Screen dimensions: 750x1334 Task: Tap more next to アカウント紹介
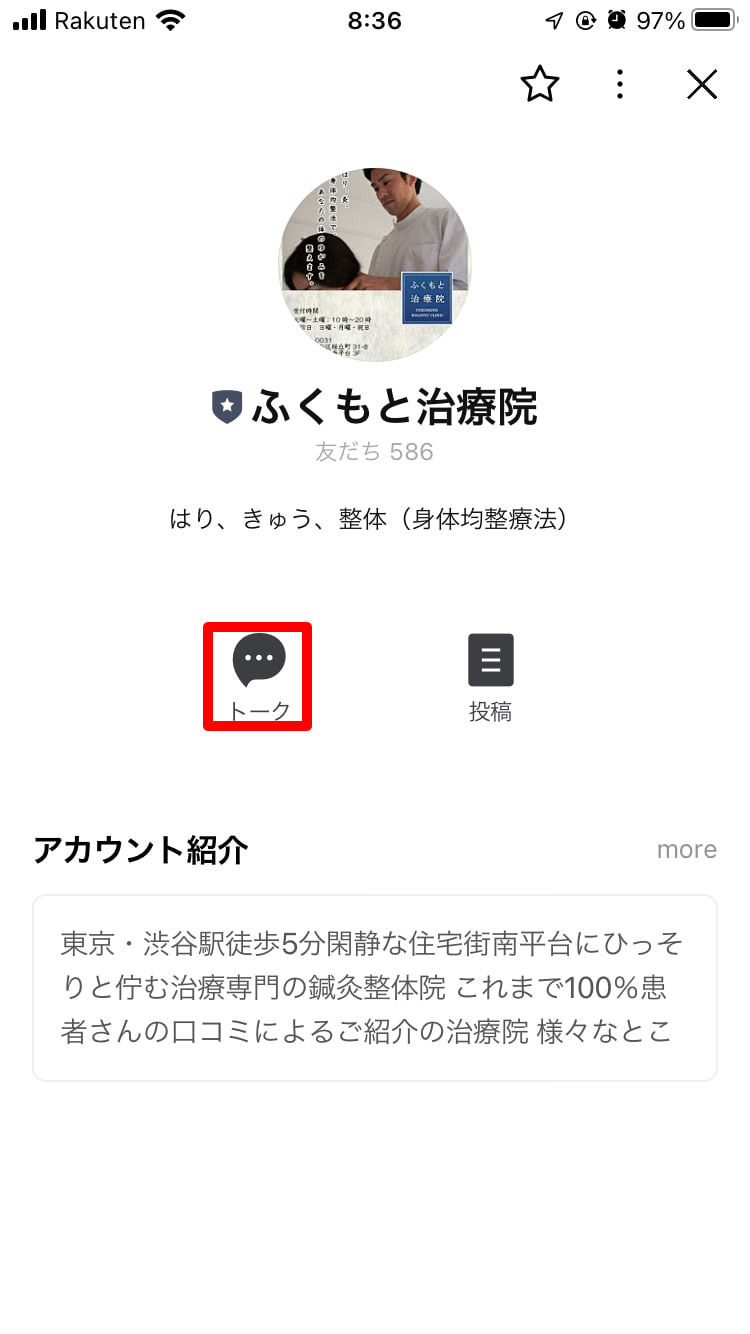tap(686, 849)
